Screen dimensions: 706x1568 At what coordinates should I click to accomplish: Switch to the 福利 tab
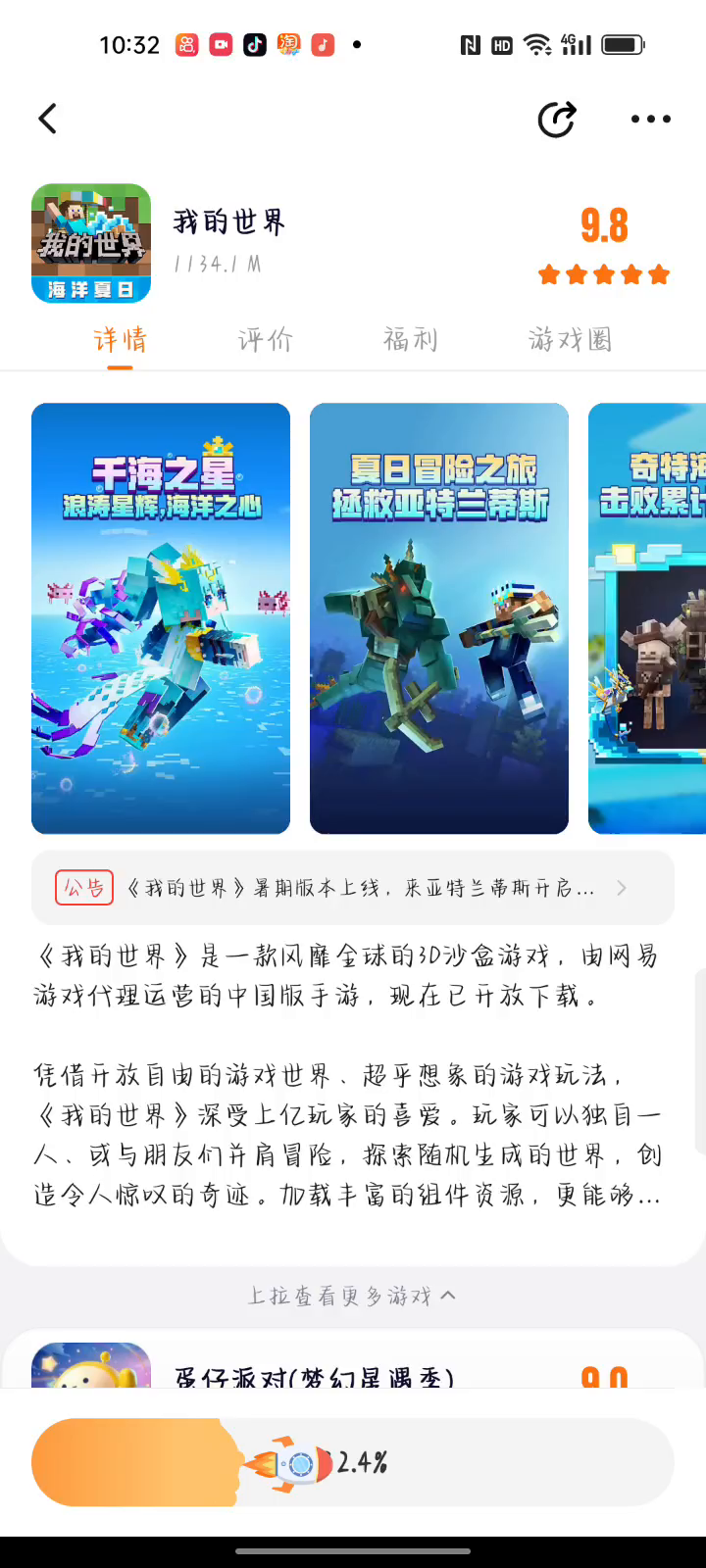(410, 340)
